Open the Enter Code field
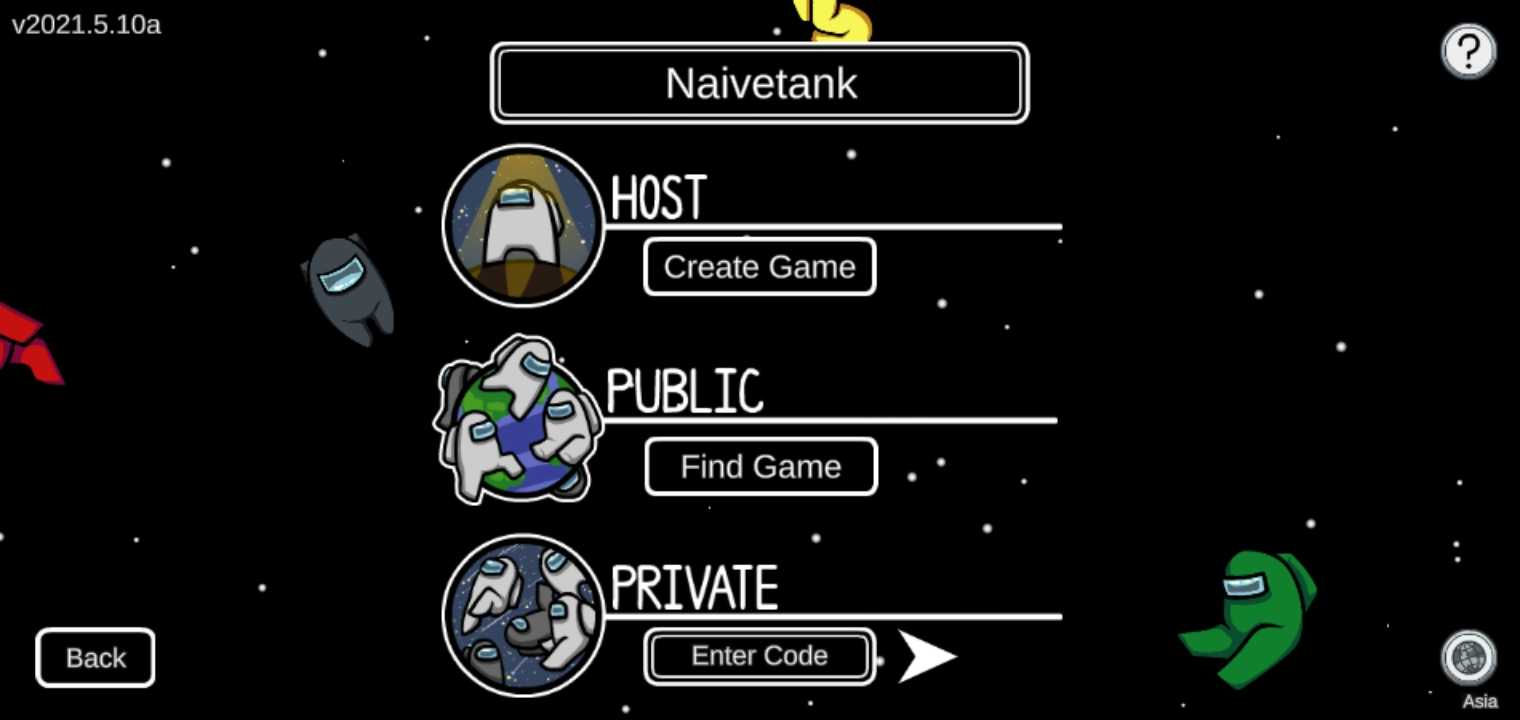The width and height of the screenshot is (1520, 720). [x=759, y=656]
